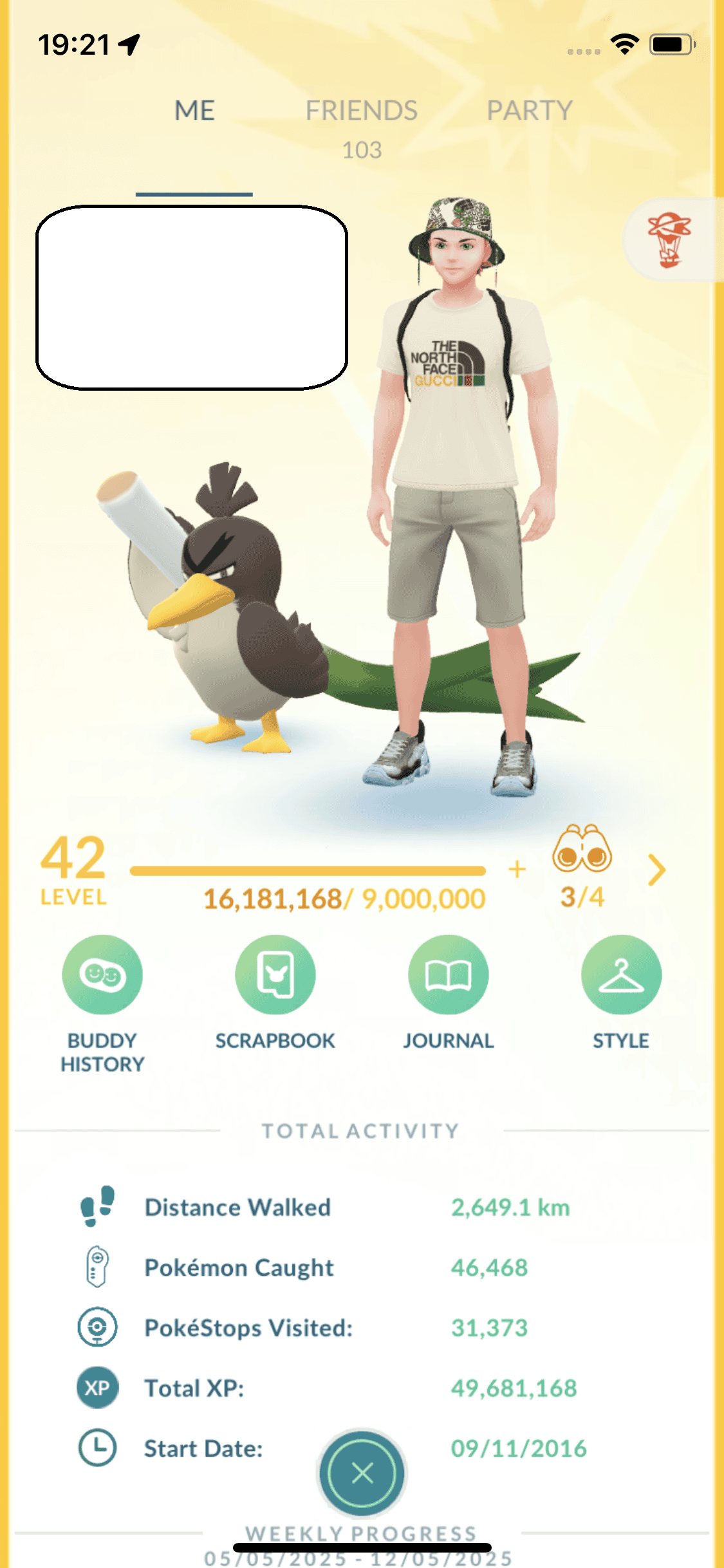Screen dimensions: 724x1568
Task: Switch to the Party tab
Action: point(529,111)
